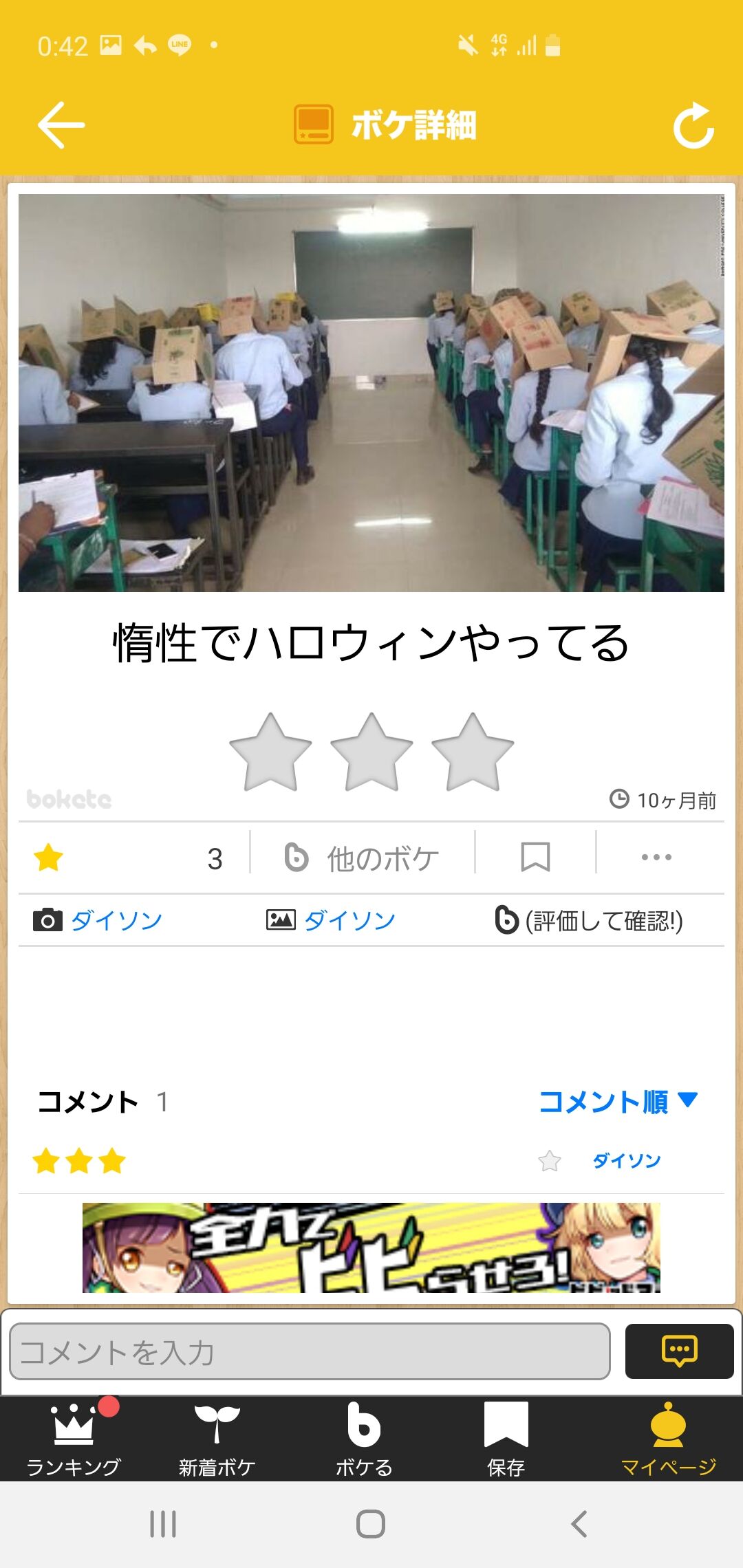This screenshot has width=743, height=1568.
Task: Switch to the 新着ボケ tab
Action: (x=217, y=1439)
